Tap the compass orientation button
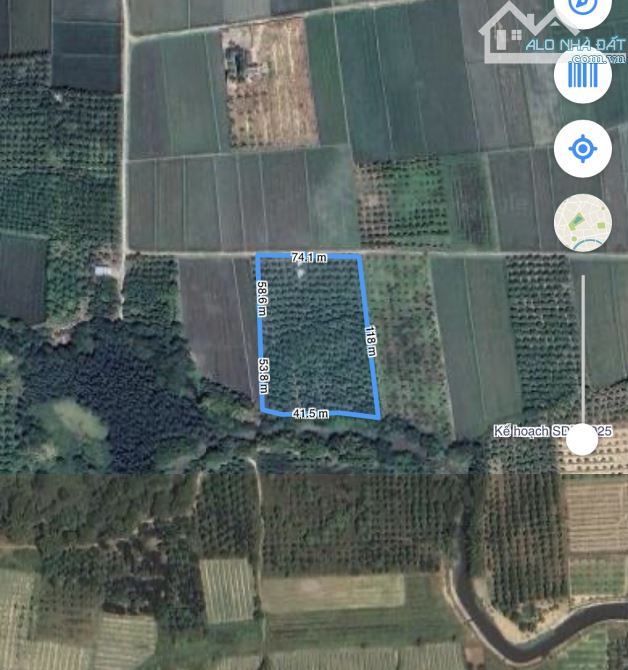This screenshot has width=628, height=670. (582, 9)
